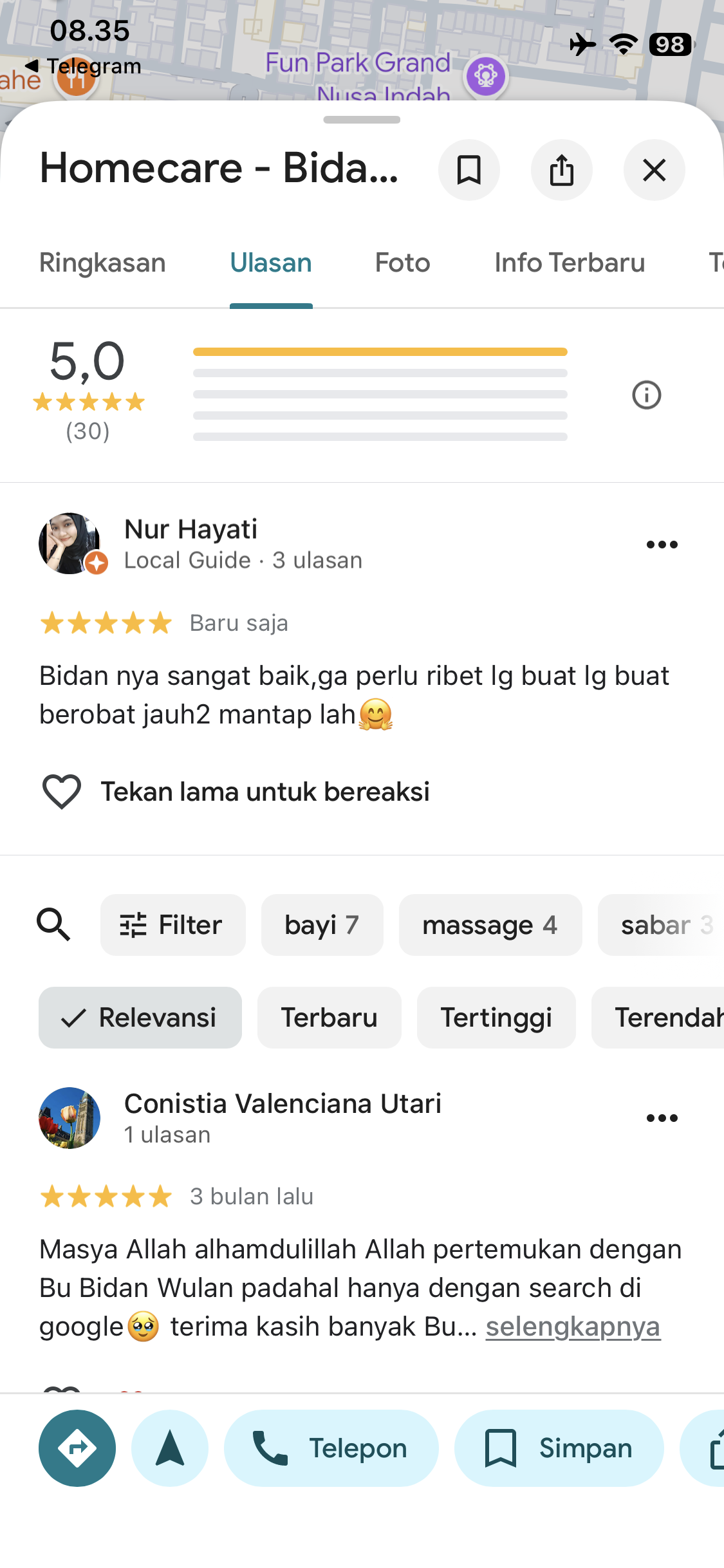Viewport: 724px width, 1568px height.
Task: Get directions to this place
Action: [x=77, y=1448]
